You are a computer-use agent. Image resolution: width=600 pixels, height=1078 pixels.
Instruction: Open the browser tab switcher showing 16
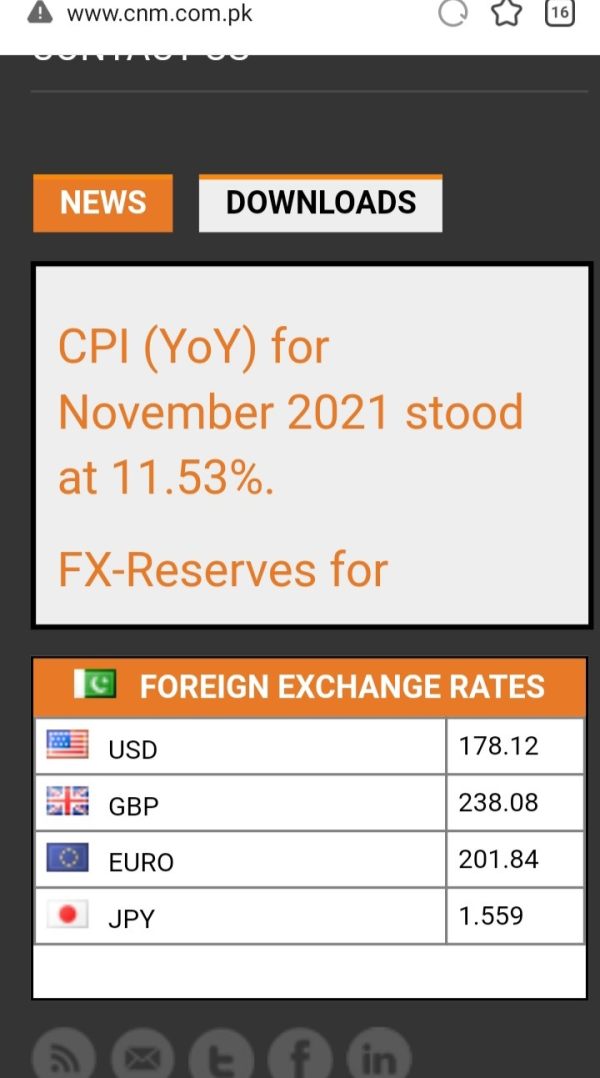(x=559, y=13)
